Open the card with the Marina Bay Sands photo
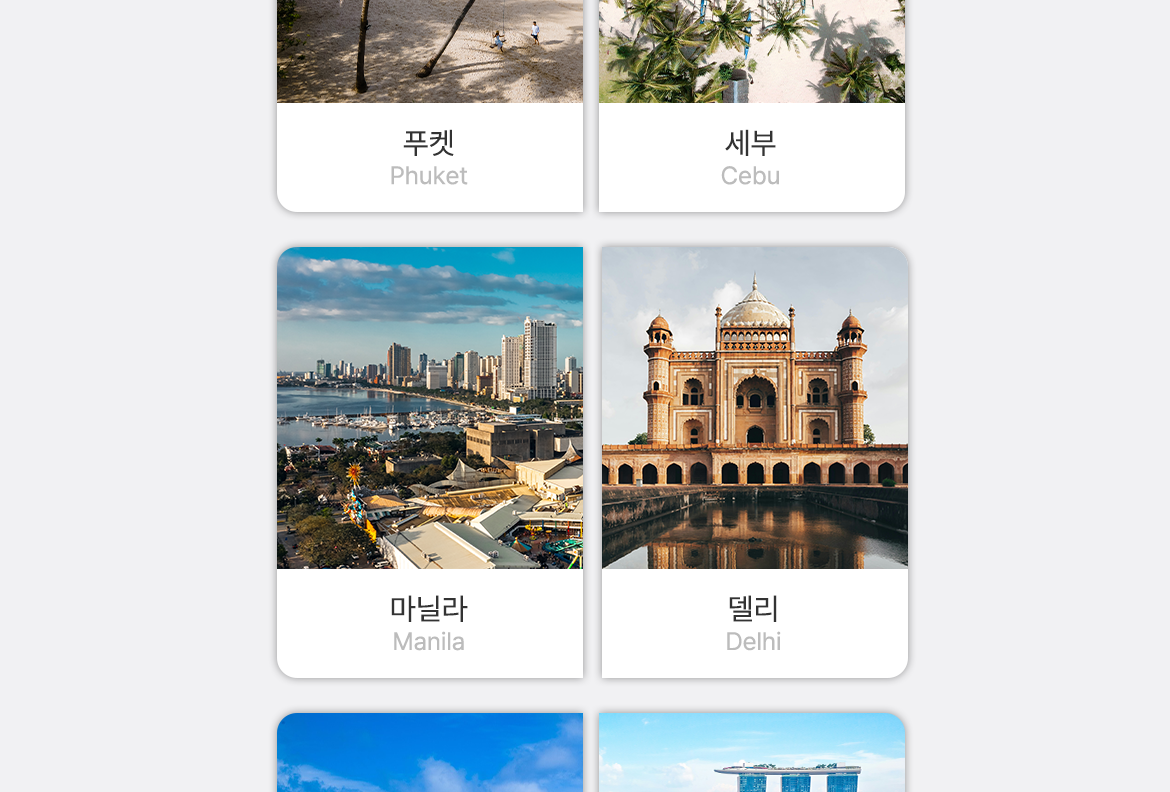 752,754
